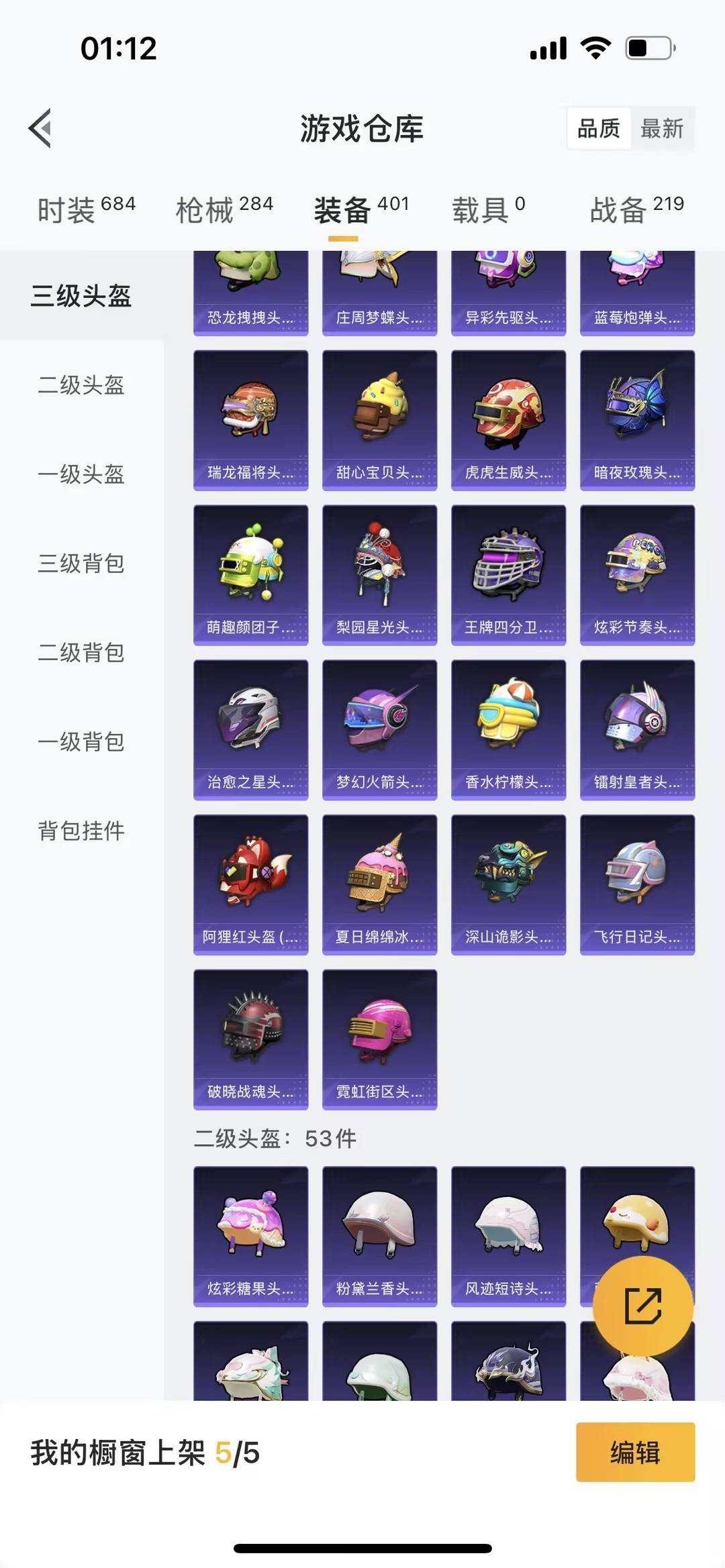Select the 三级背包 category in sidebar

pos(81,565)
